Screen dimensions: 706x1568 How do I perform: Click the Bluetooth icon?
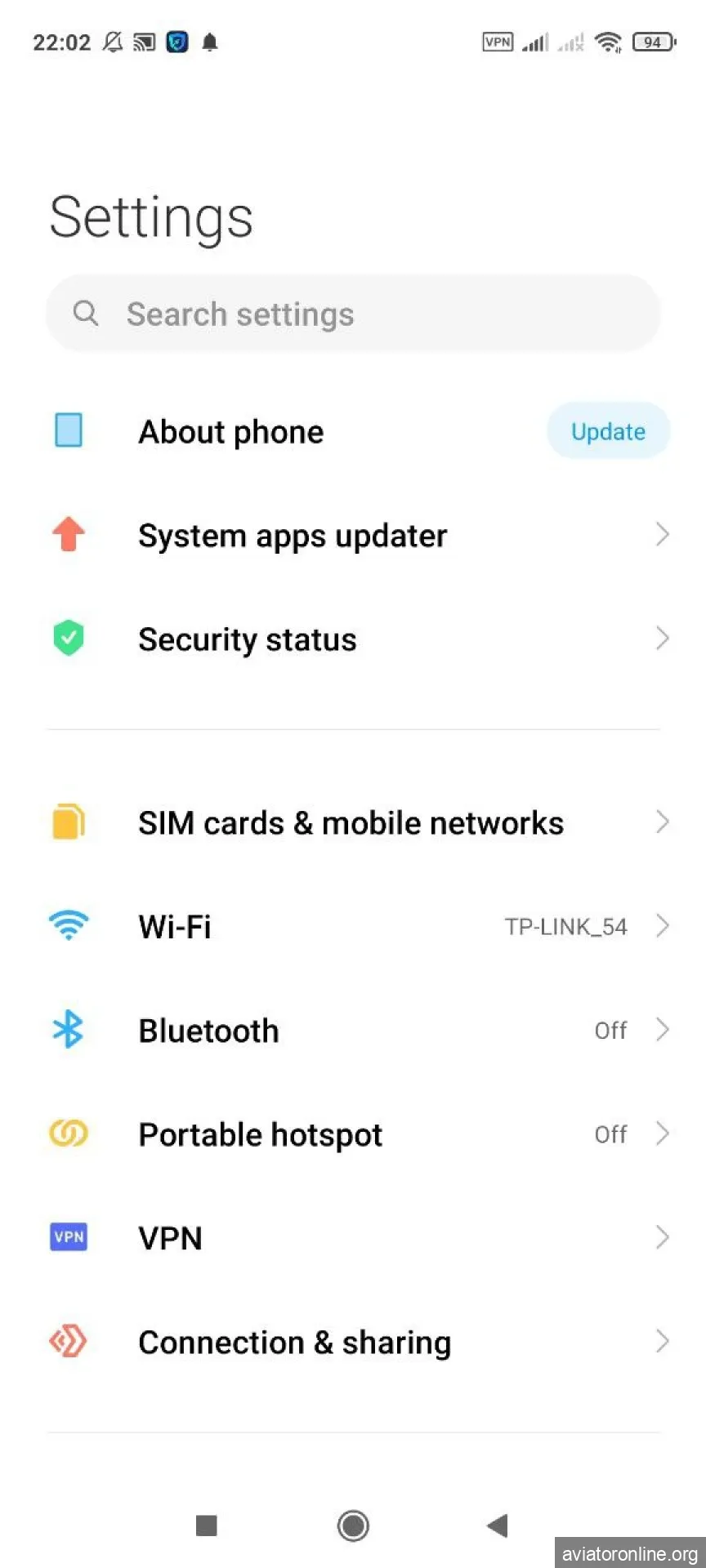[68, 1030]
